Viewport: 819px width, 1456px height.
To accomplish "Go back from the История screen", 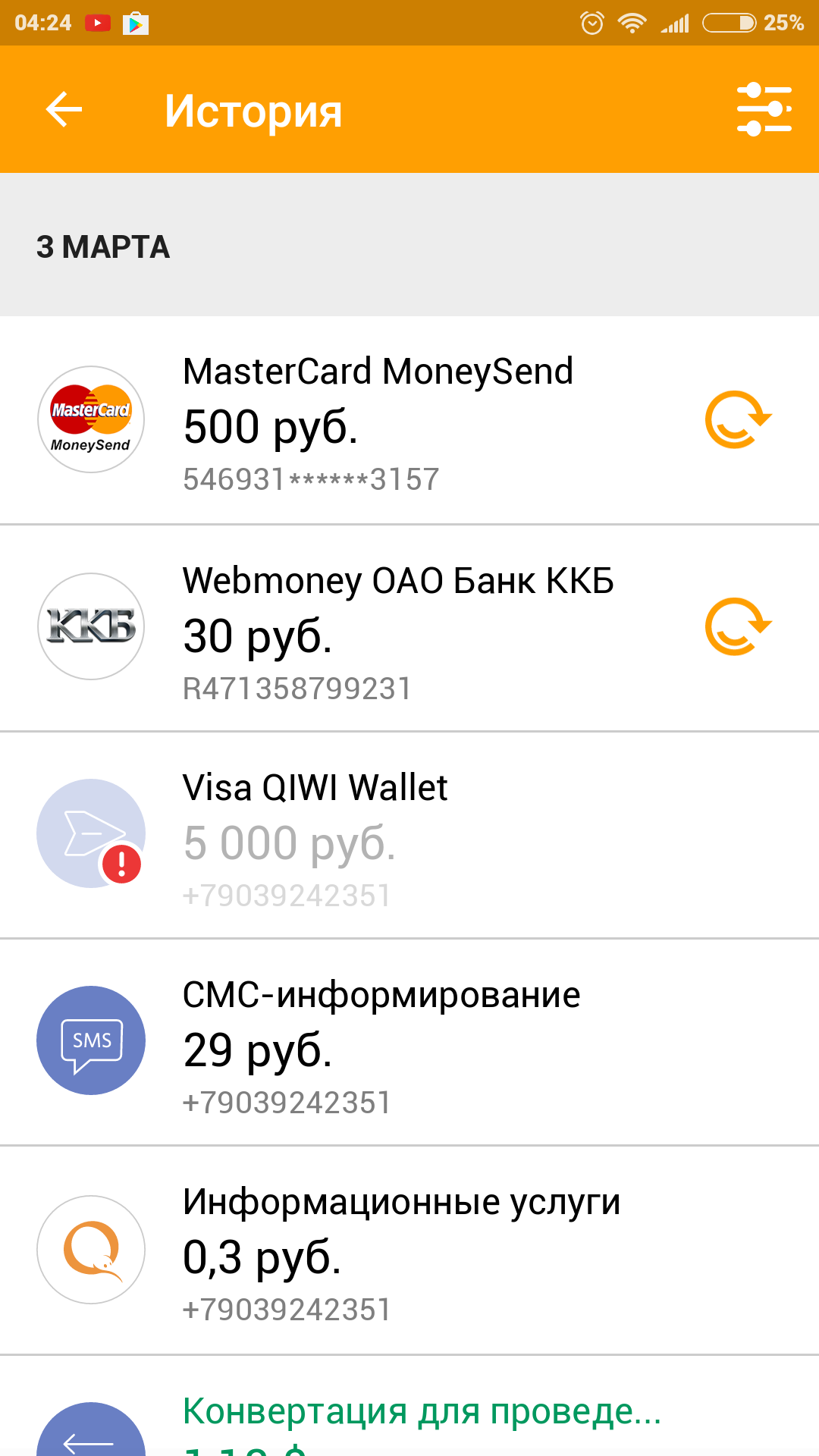I will (64, 110).
